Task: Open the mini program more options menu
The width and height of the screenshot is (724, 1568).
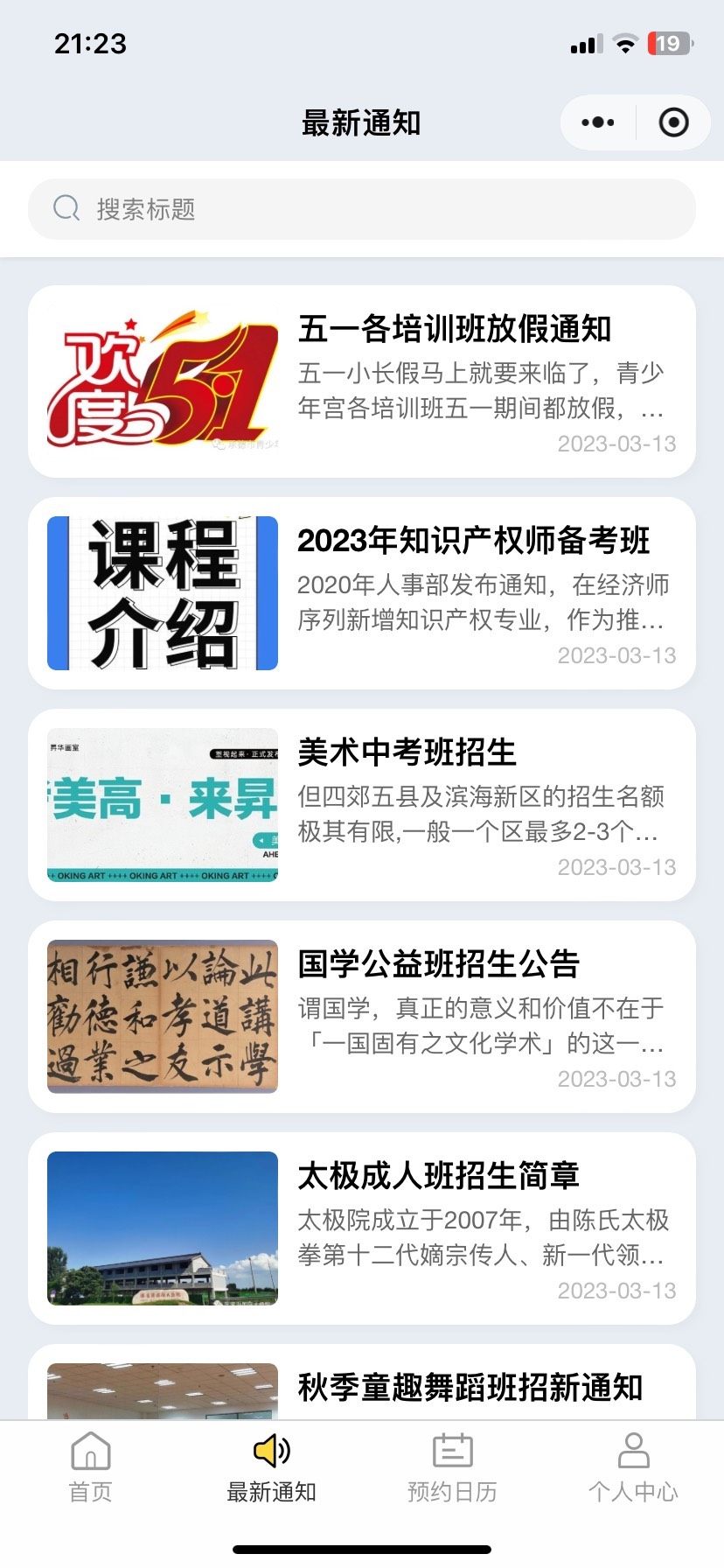Action: [598, 122]
